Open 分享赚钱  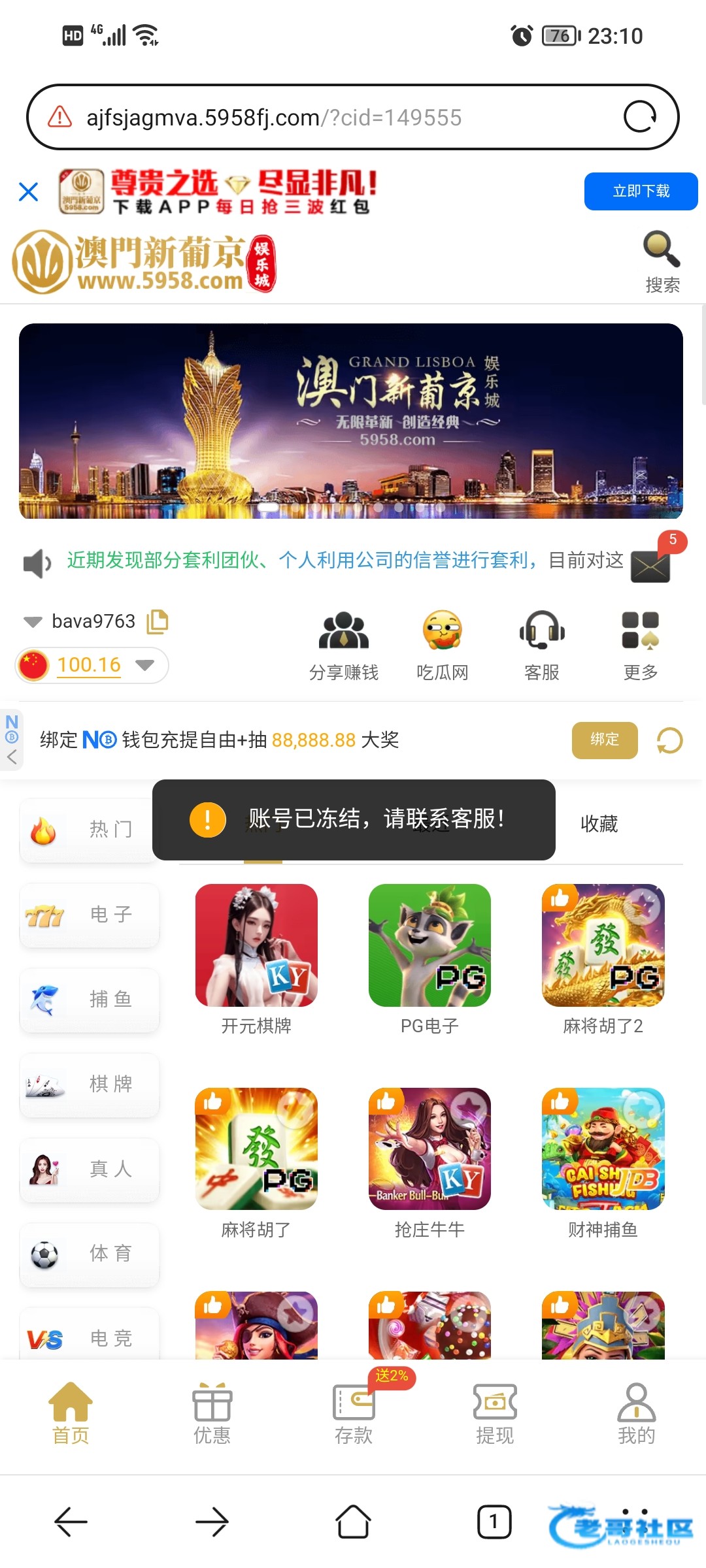(x=344, y=645)
